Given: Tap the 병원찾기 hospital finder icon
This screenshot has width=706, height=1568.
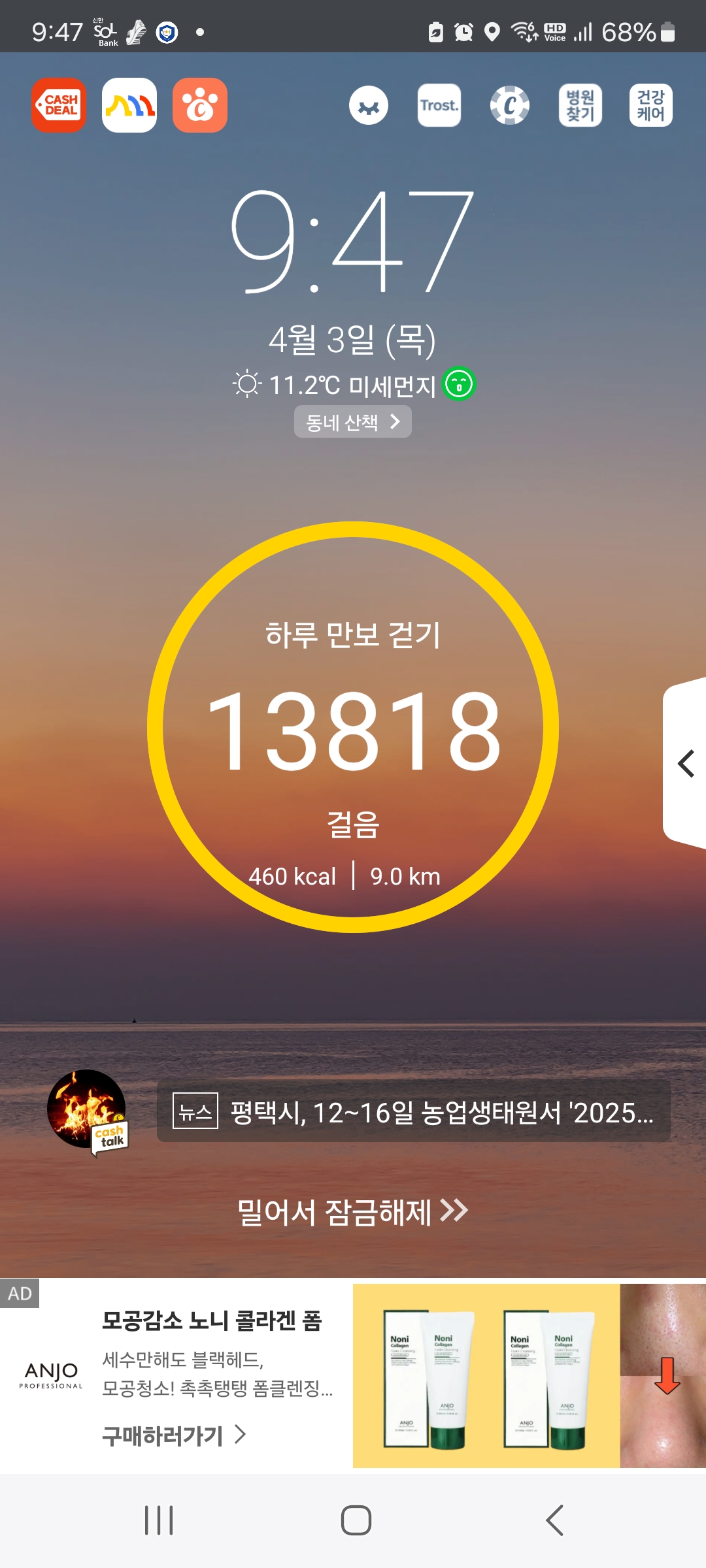Looking at the screenshot, I should [580, 105].
